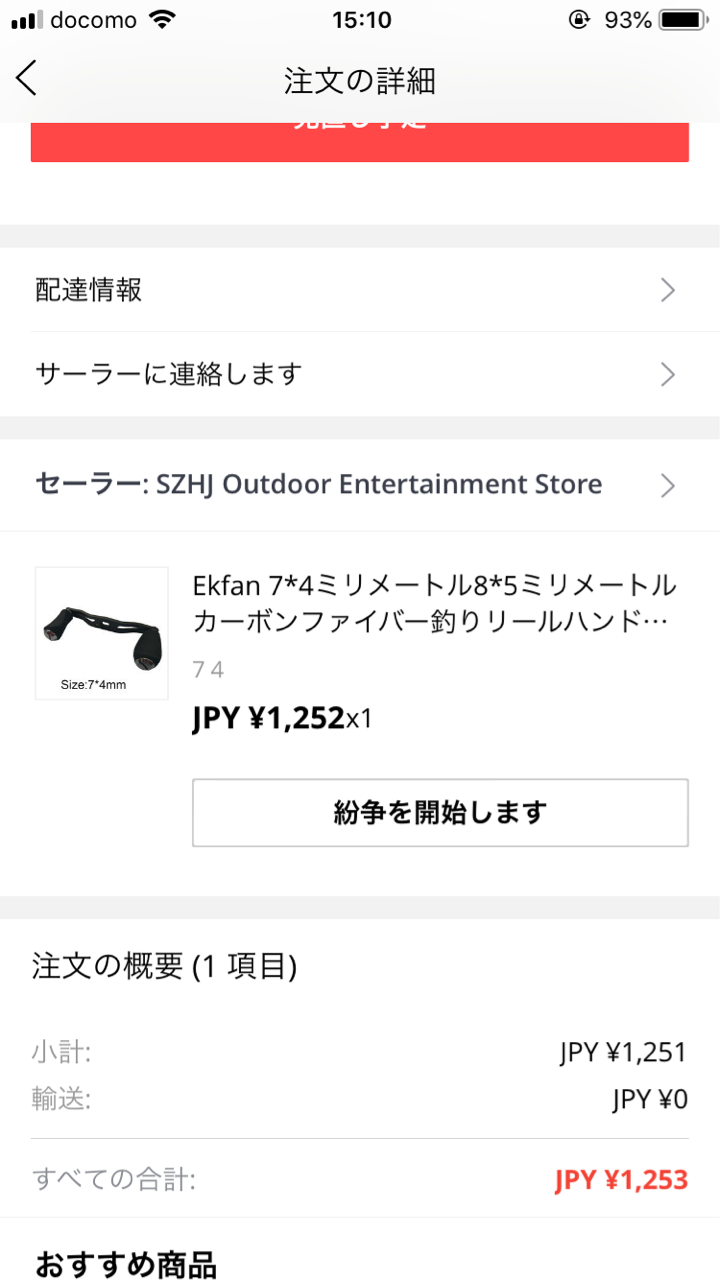
Task: Tap 紛争を開始します to start a dispute
Action: (x=440, y=812)
